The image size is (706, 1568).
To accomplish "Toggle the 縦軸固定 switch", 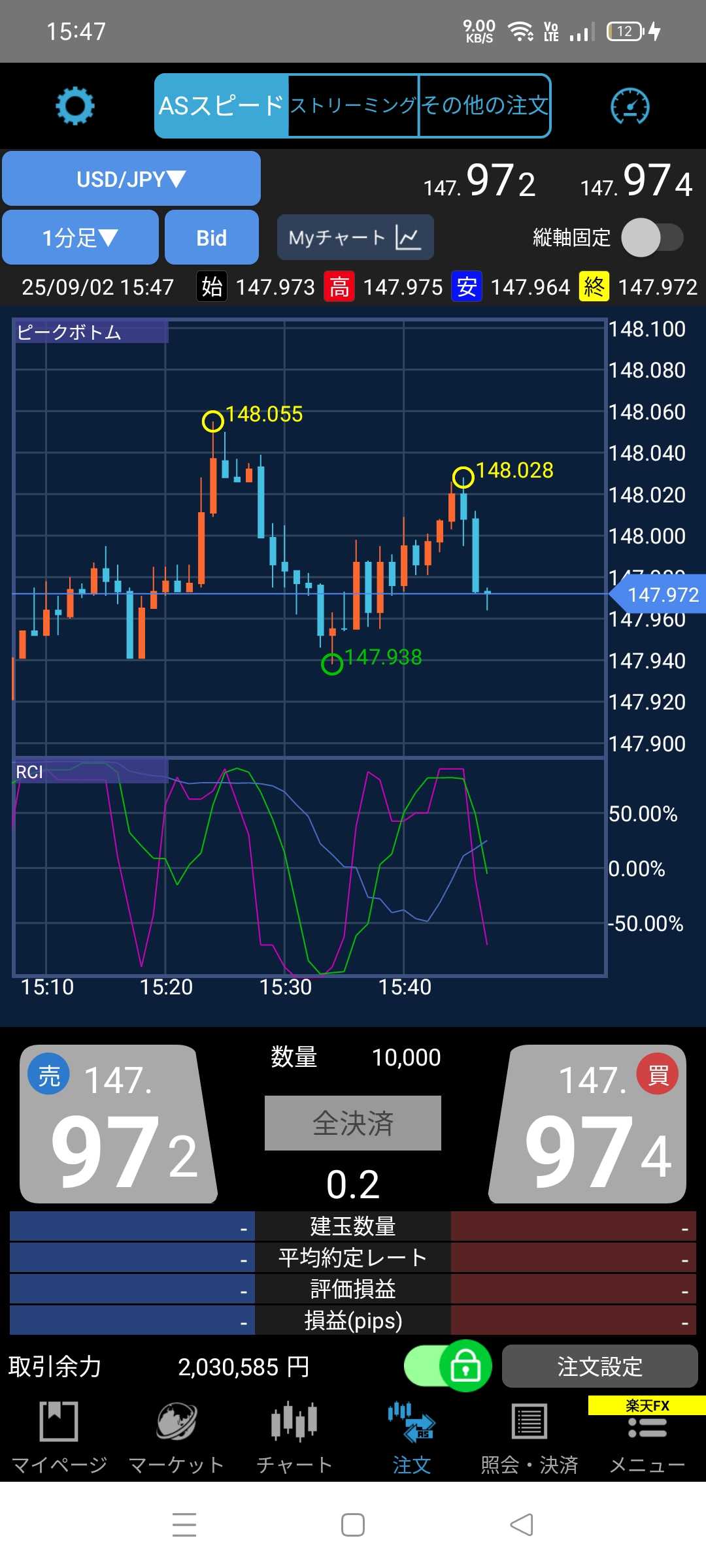I will click(x=652, y=238).
